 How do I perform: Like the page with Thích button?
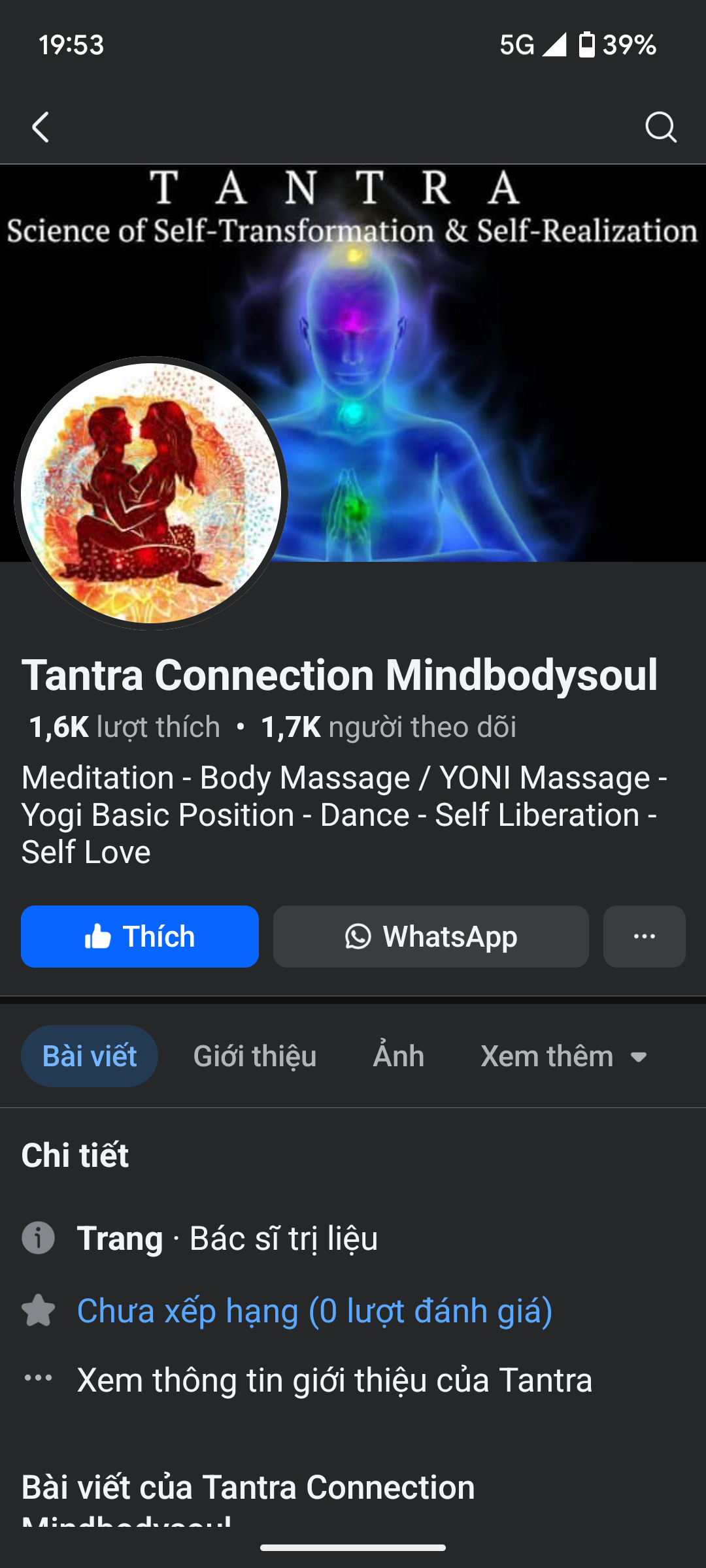(140, 936)
